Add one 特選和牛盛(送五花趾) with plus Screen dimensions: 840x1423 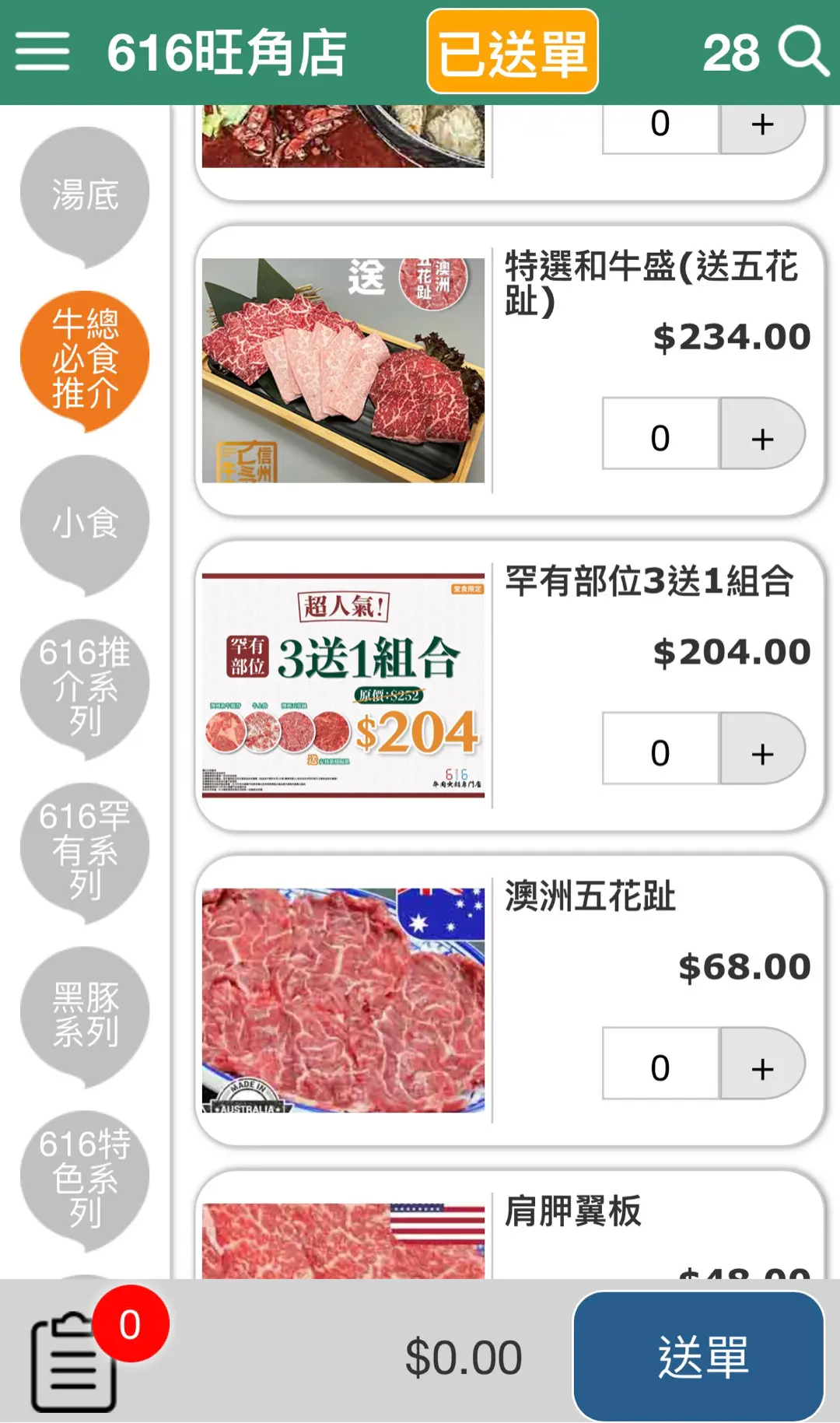pyautogui.click(x=762, y=434)
